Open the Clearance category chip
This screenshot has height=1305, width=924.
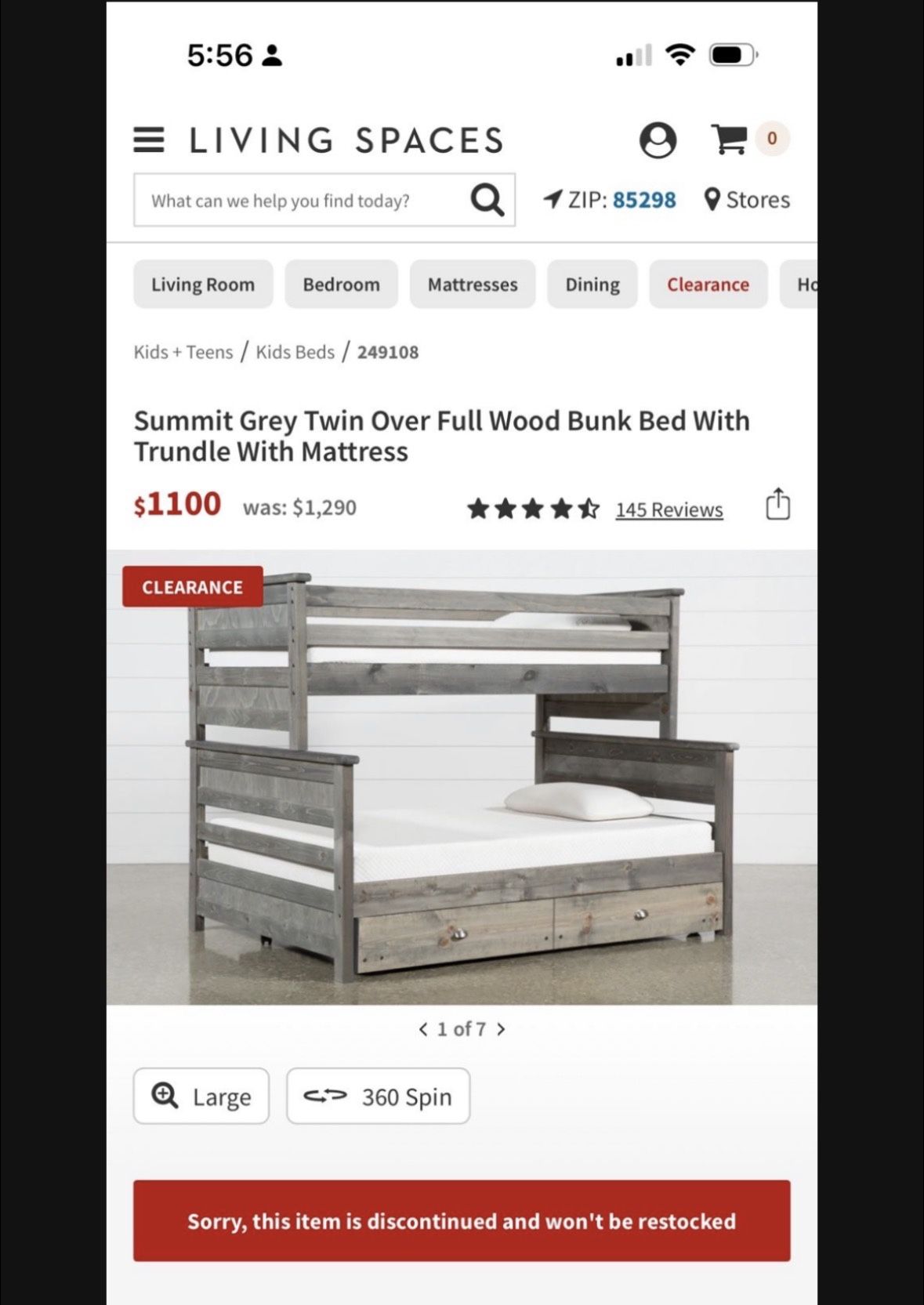pyautogui.click(x=708, y=285)
